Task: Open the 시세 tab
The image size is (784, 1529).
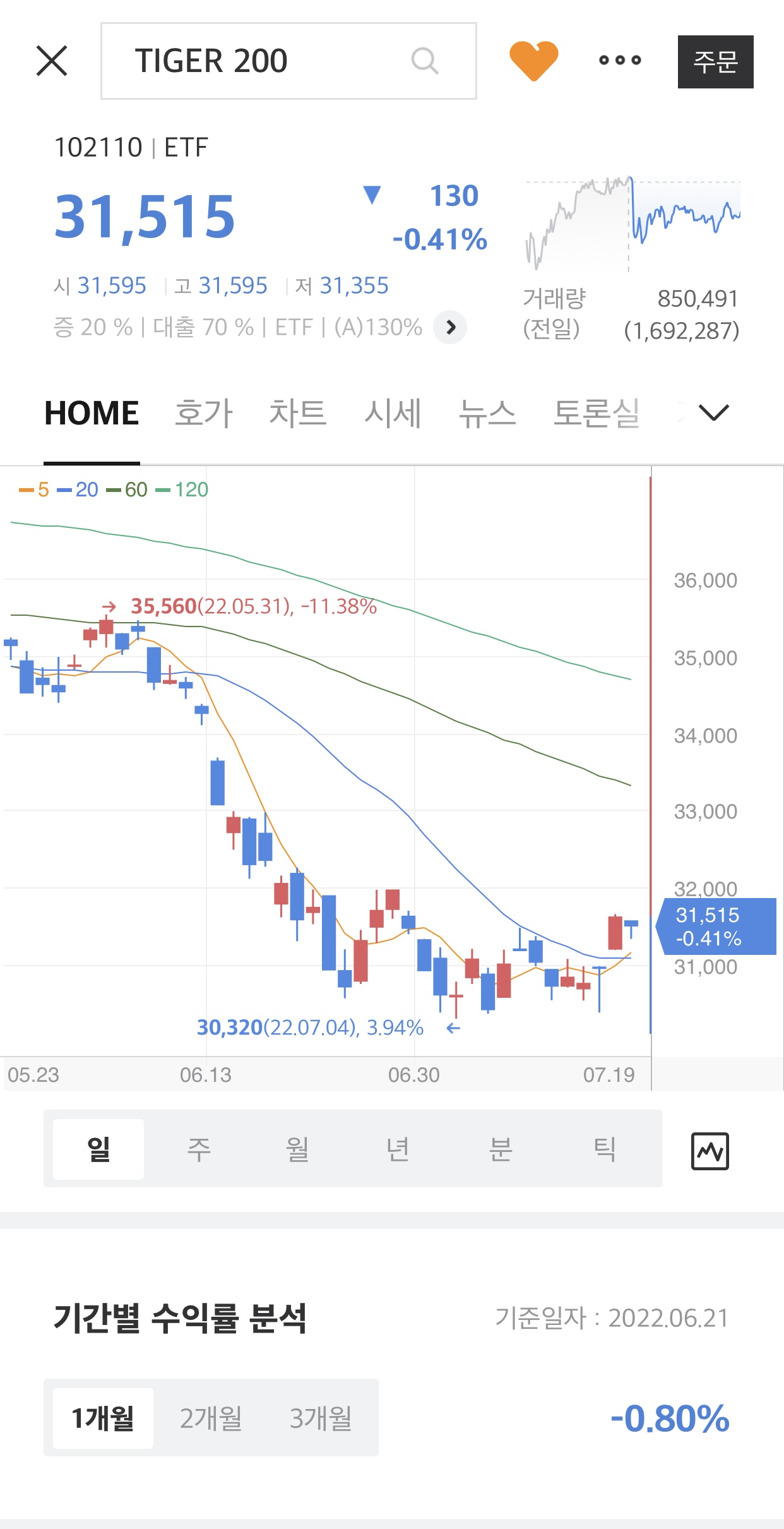Action: point(393,414)
